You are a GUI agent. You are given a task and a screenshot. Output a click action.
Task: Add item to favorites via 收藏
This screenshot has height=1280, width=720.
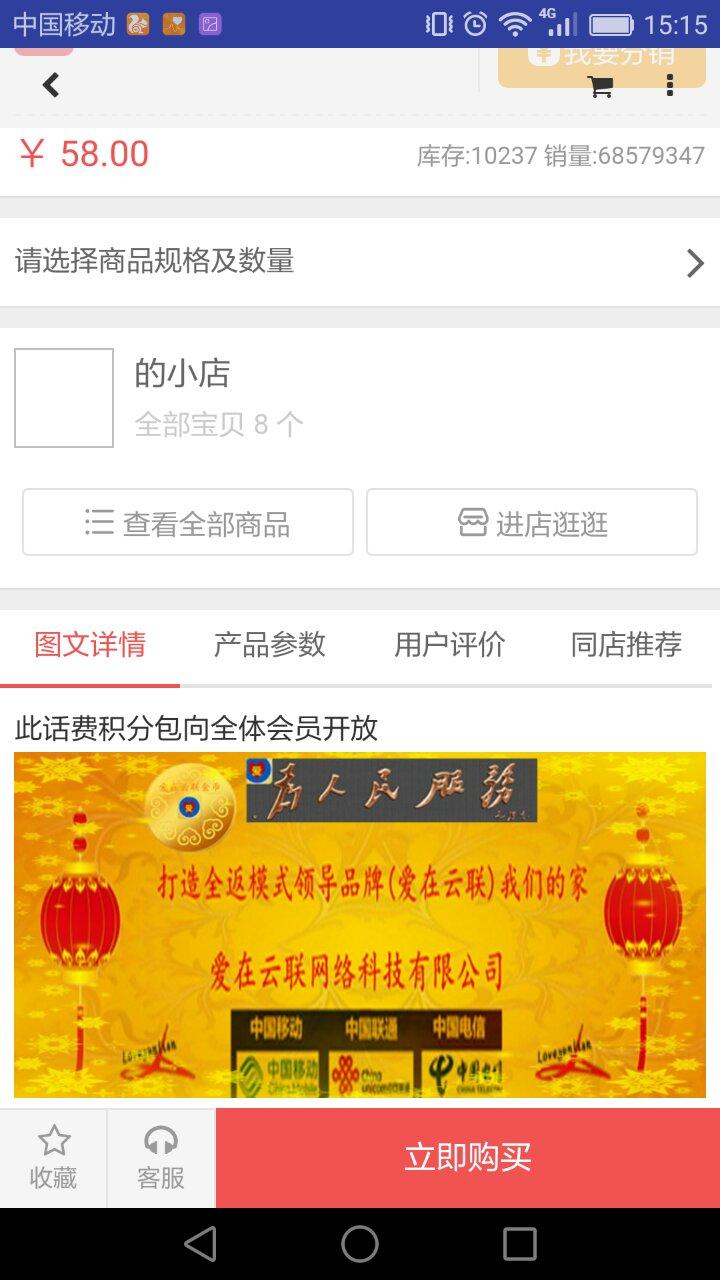tap(53, 1158)
